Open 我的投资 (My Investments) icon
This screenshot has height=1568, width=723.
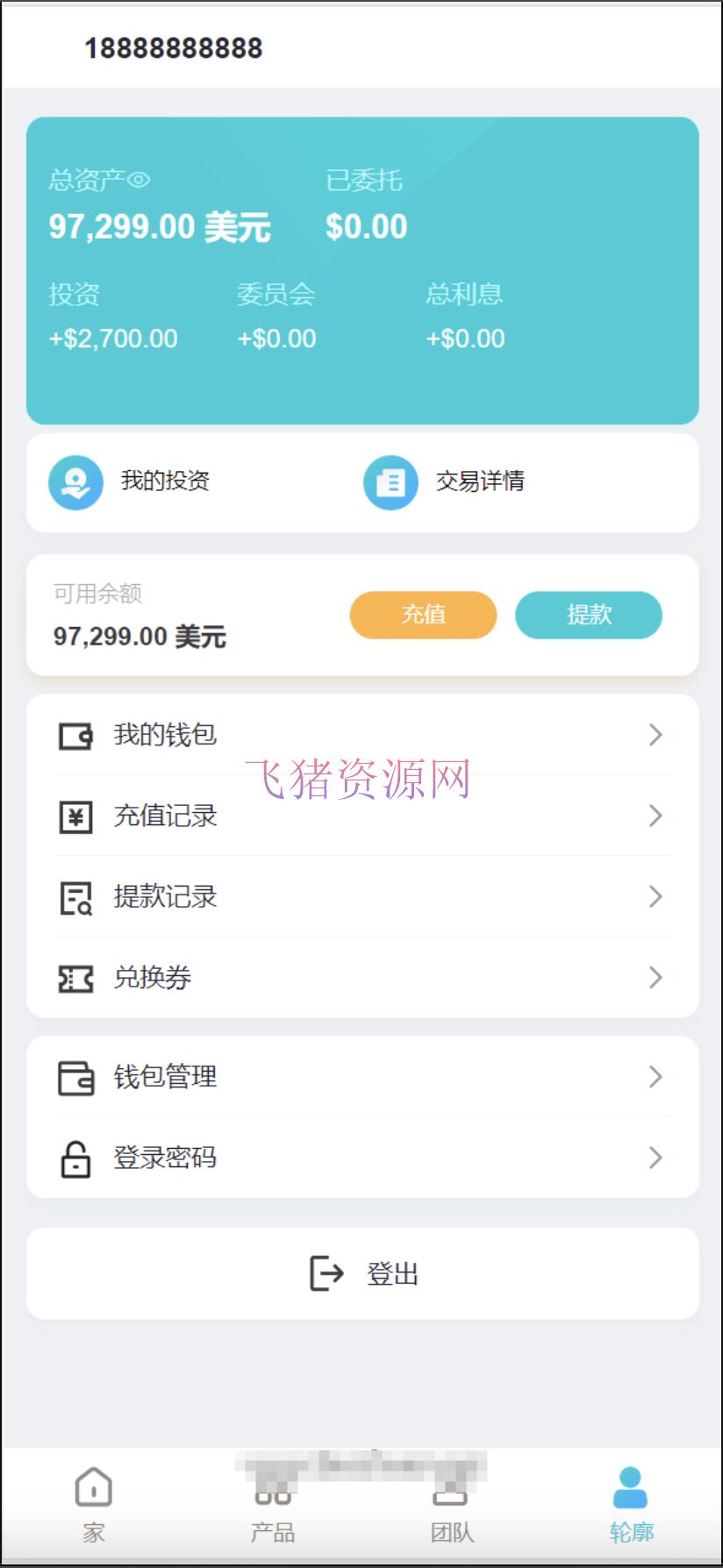[76, 481]
